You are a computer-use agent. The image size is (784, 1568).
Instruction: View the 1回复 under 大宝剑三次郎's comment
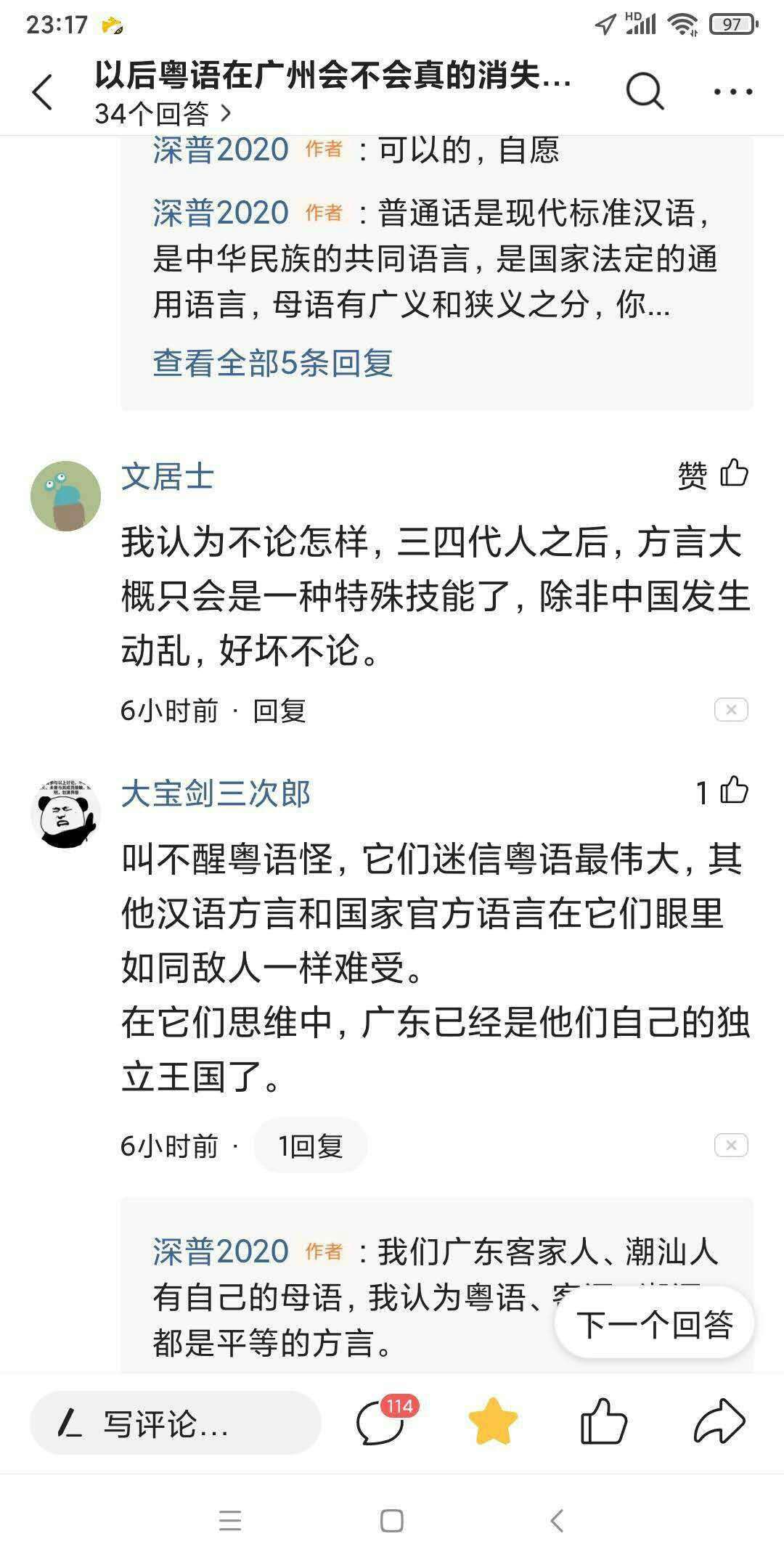coord(310,1146)
